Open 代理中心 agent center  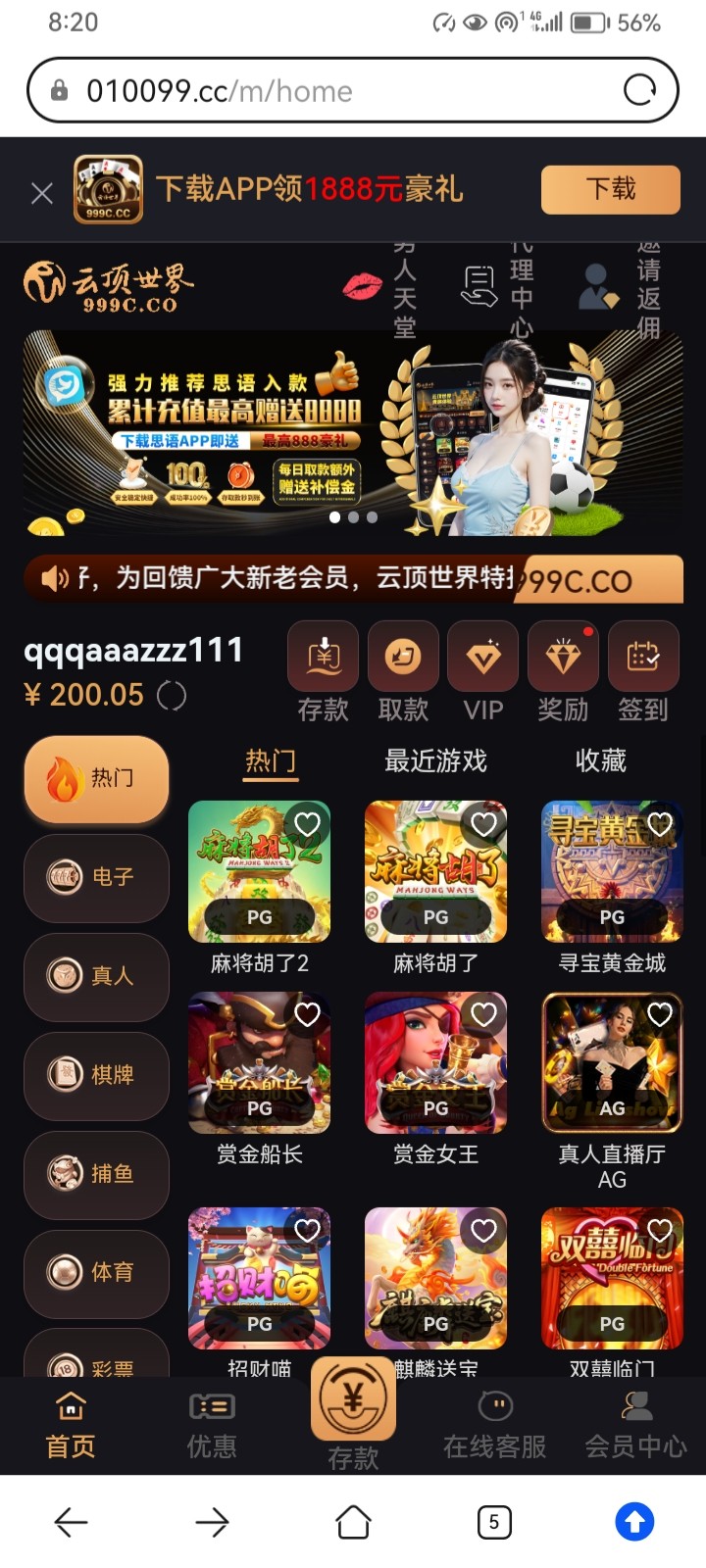click(x=499, y=288)
